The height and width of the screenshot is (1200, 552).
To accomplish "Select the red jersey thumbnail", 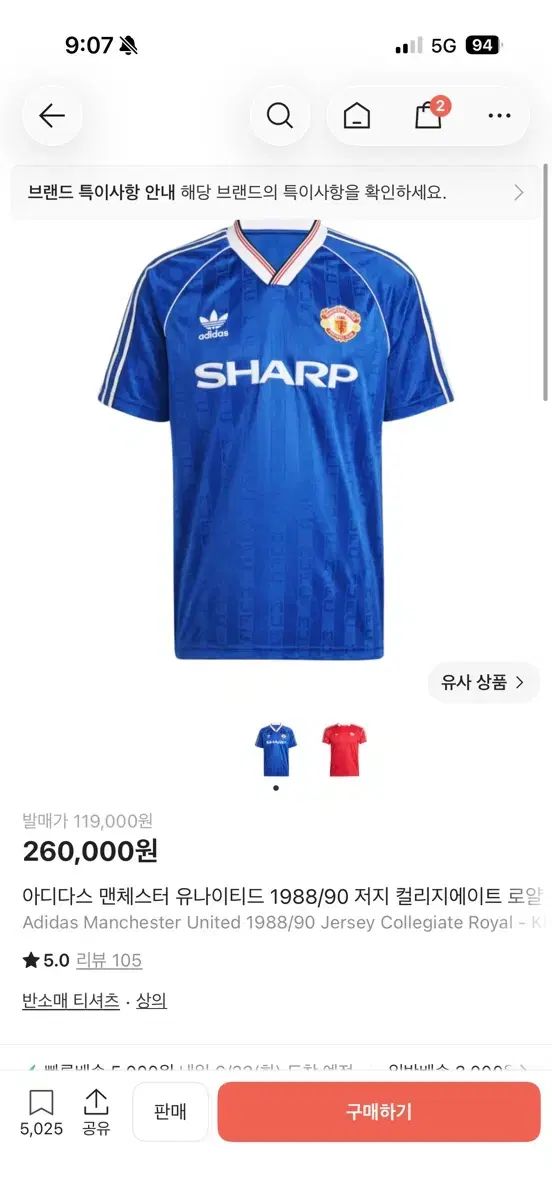I will click(x=343, y=750).
